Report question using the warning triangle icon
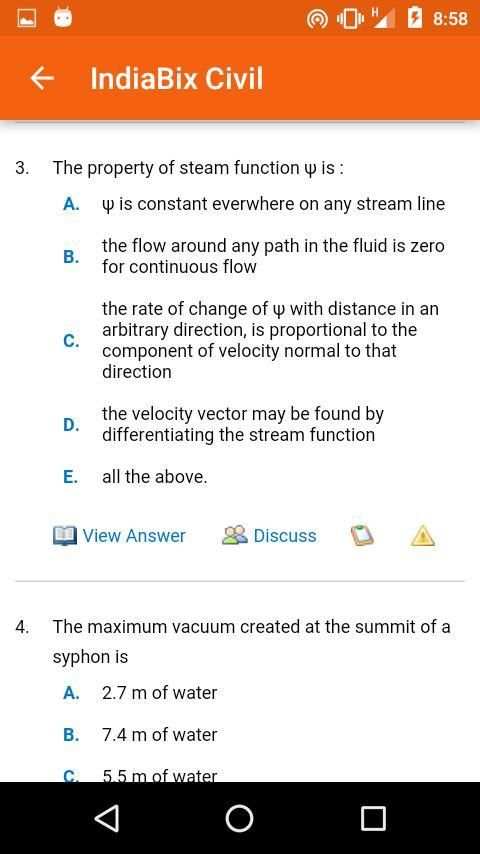Viewport: 480px width, 854px height. pyautogui.click(x=423, y=537)
